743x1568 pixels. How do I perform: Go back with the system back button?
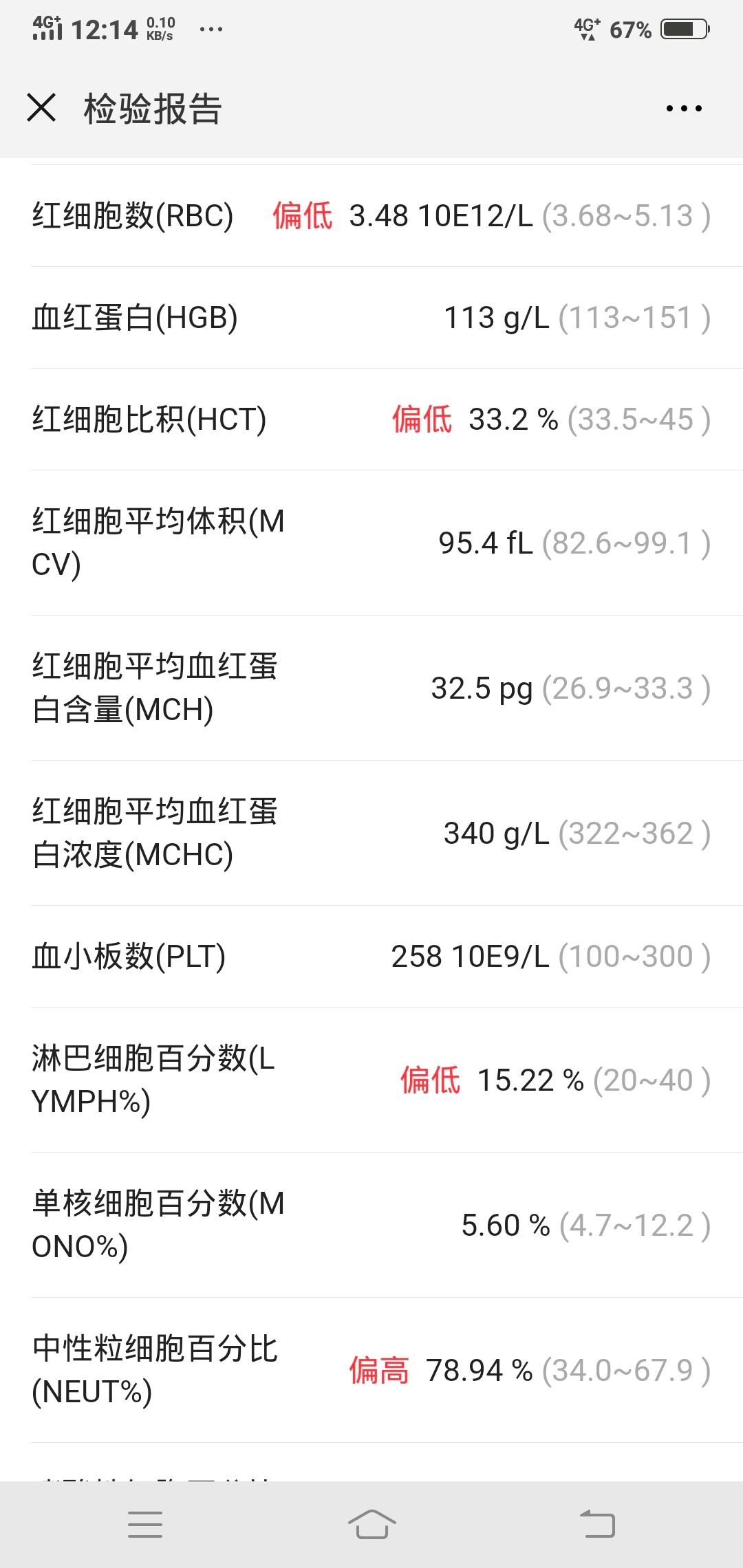click(597, 1524)
